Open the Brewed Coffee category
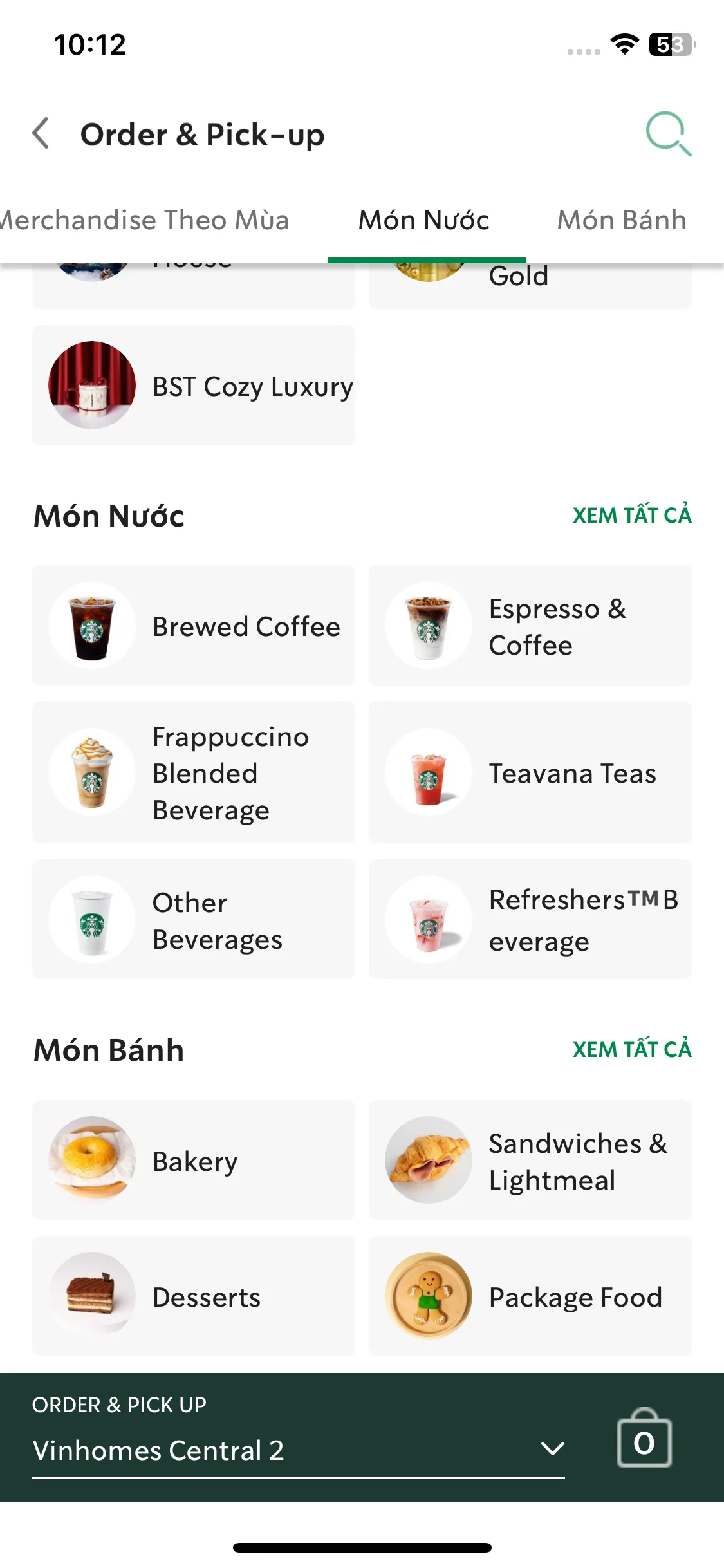Screen dimensions: 724x1568 point(194,626)
